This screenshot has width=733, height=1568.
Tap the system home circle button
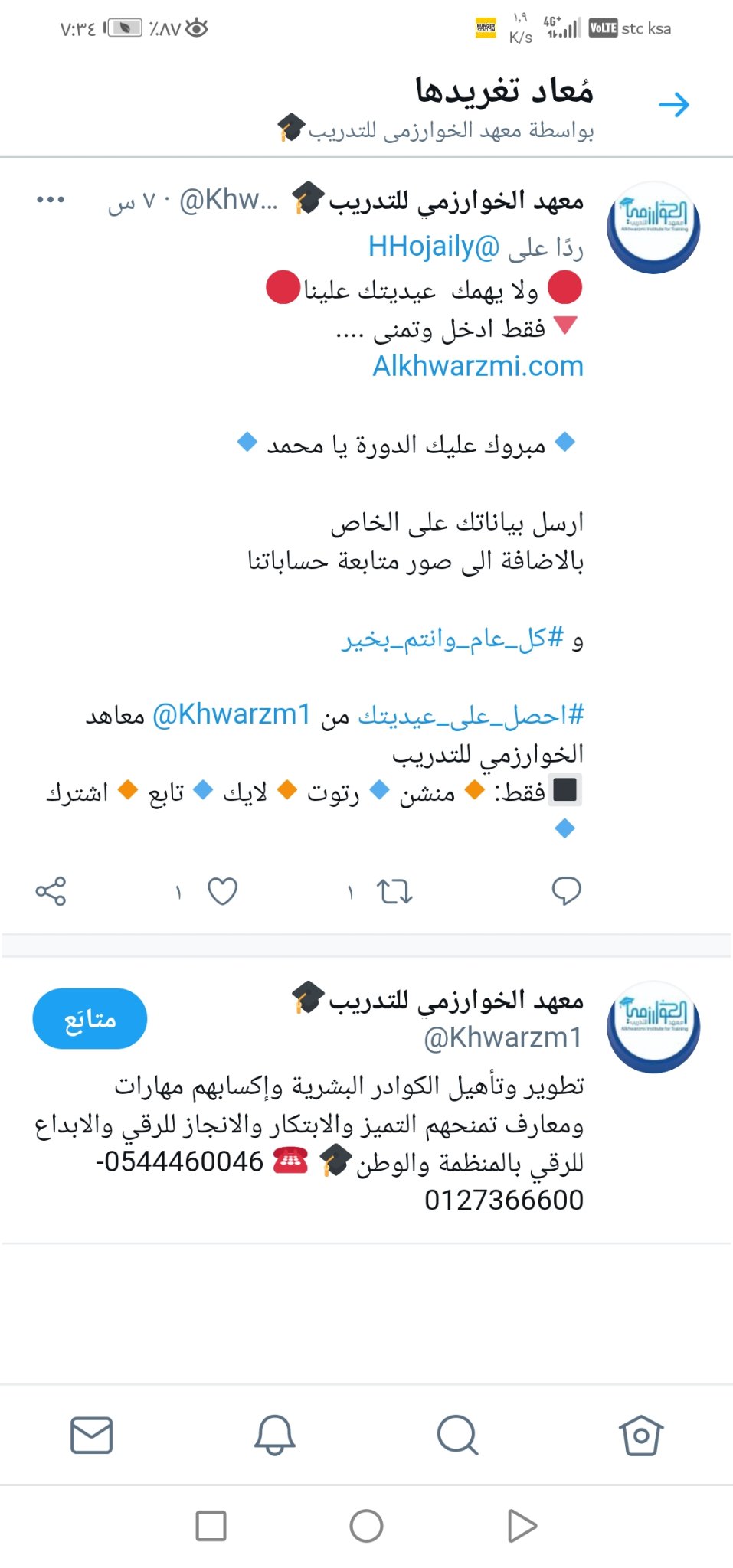(366, 1526)
